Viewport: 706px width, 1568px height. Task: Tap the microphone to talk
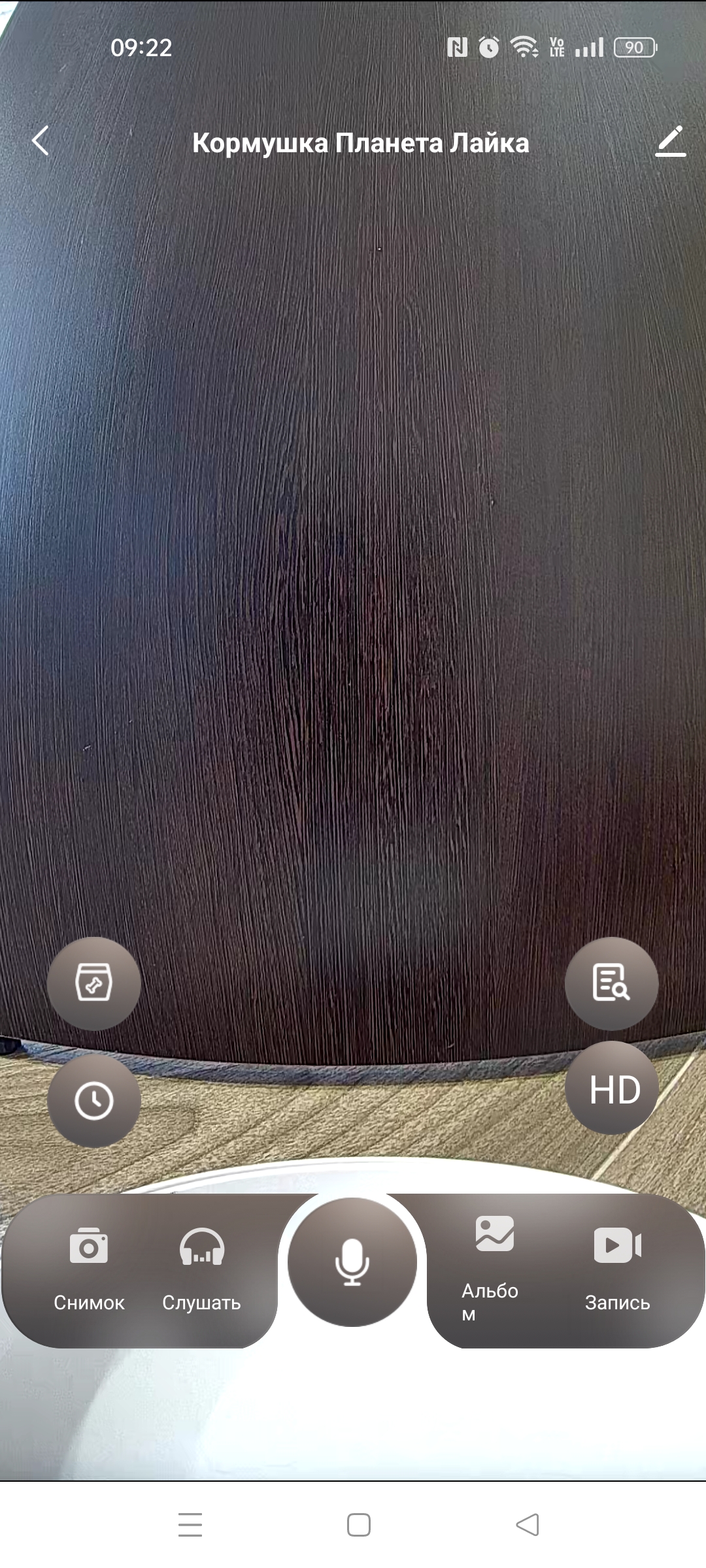click(x=352, y=1262)
